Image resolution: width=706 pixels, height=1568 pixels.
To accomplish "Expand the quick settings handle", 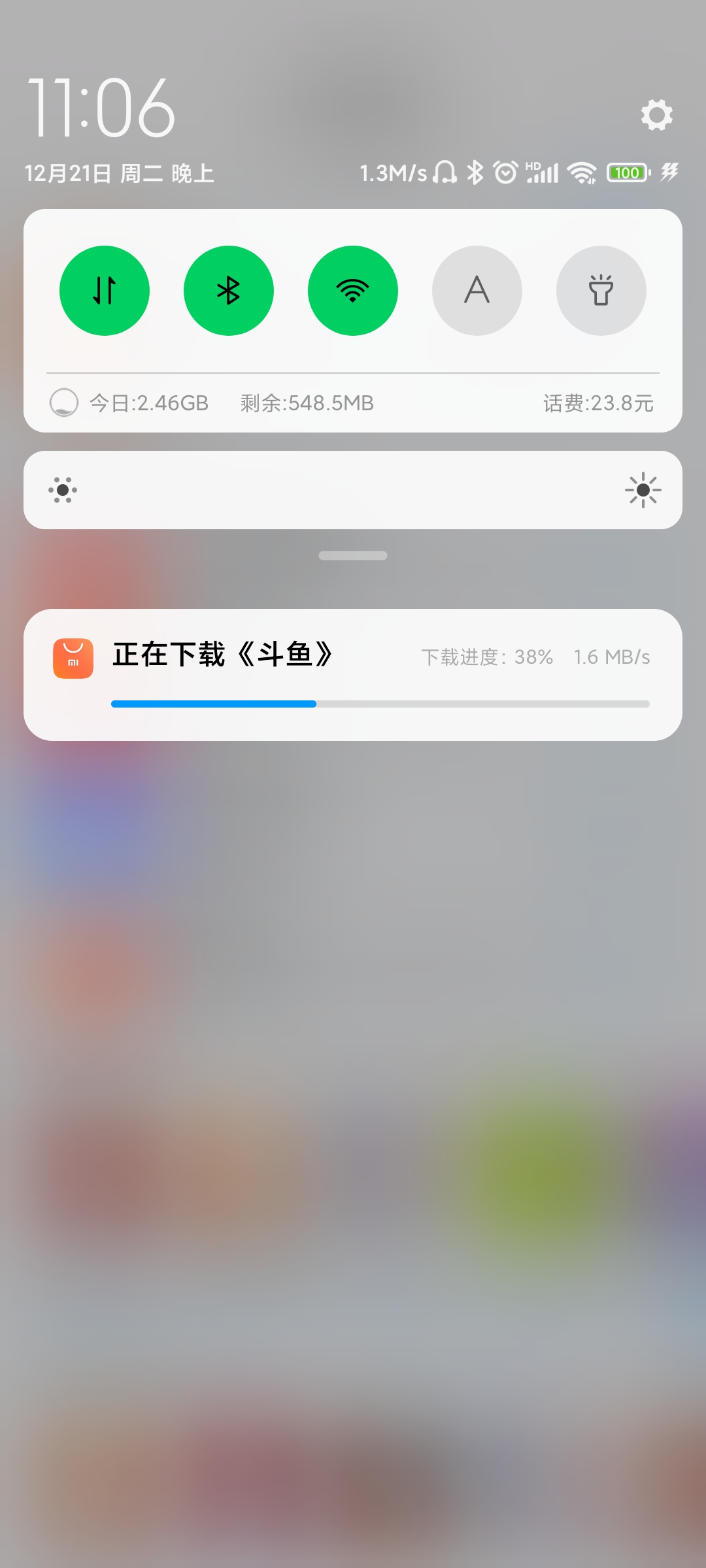I will coord(353,555).
